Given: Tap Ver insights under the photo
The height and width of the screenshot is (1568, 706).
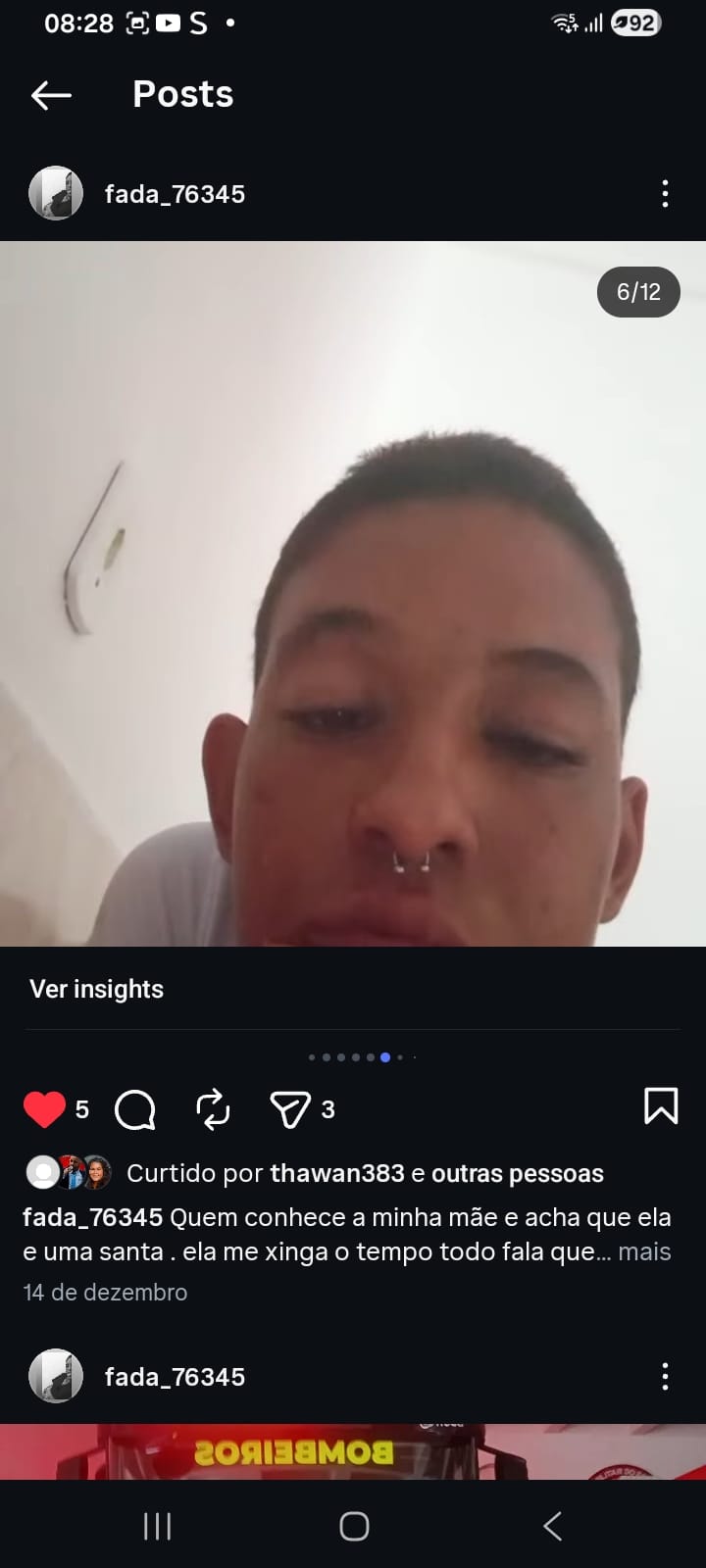Looking at the screenshot, I should point(96,989).
